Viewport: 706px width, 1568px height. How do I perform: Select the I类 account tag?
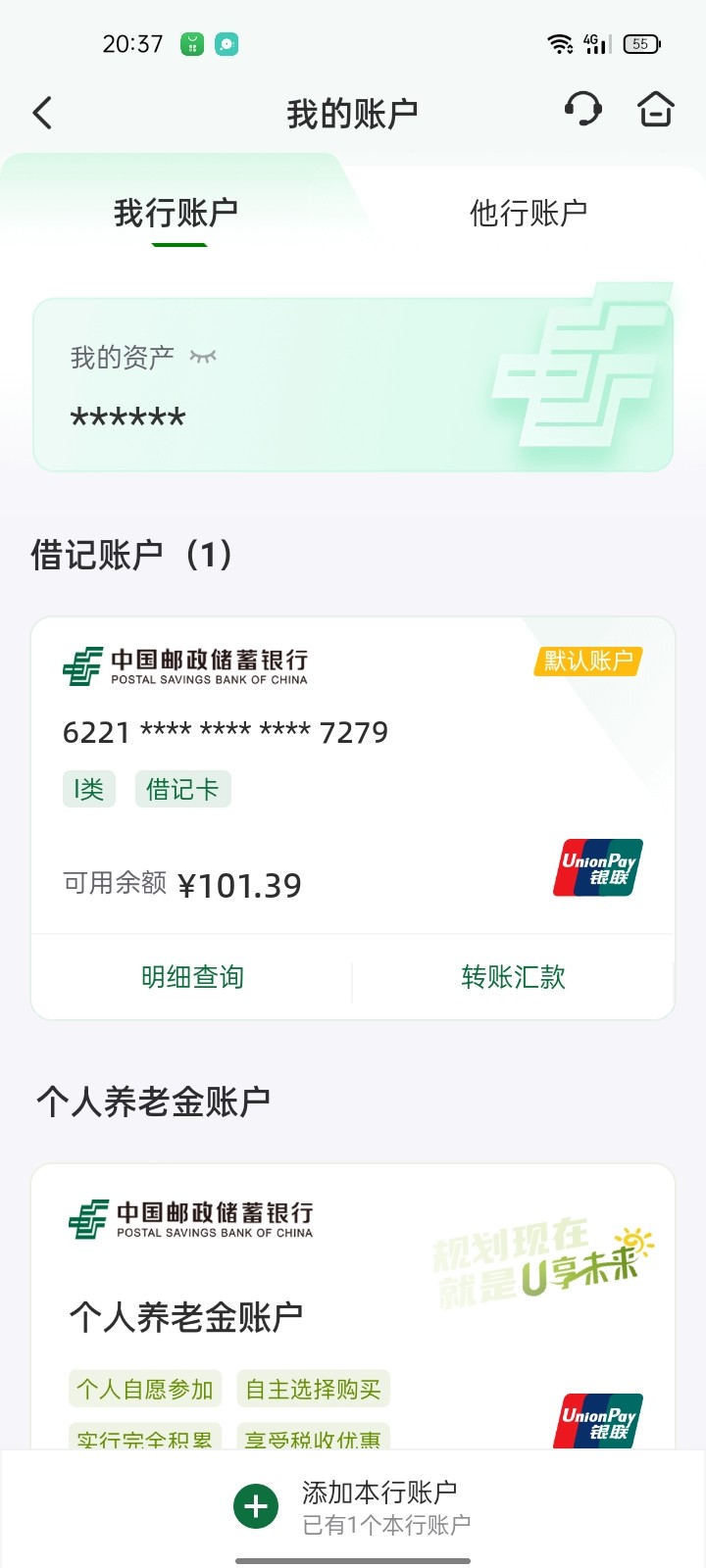pos(88,789)
